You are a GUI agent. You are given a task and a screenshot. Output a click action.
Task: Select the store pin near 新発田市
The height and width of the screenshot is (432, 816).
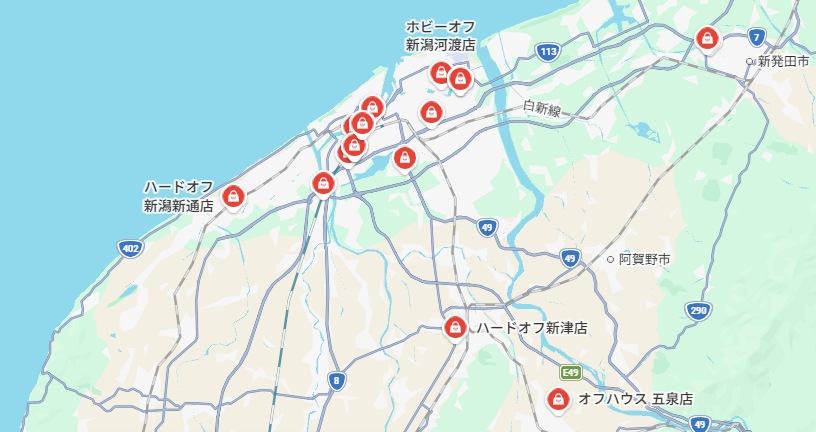708,38
